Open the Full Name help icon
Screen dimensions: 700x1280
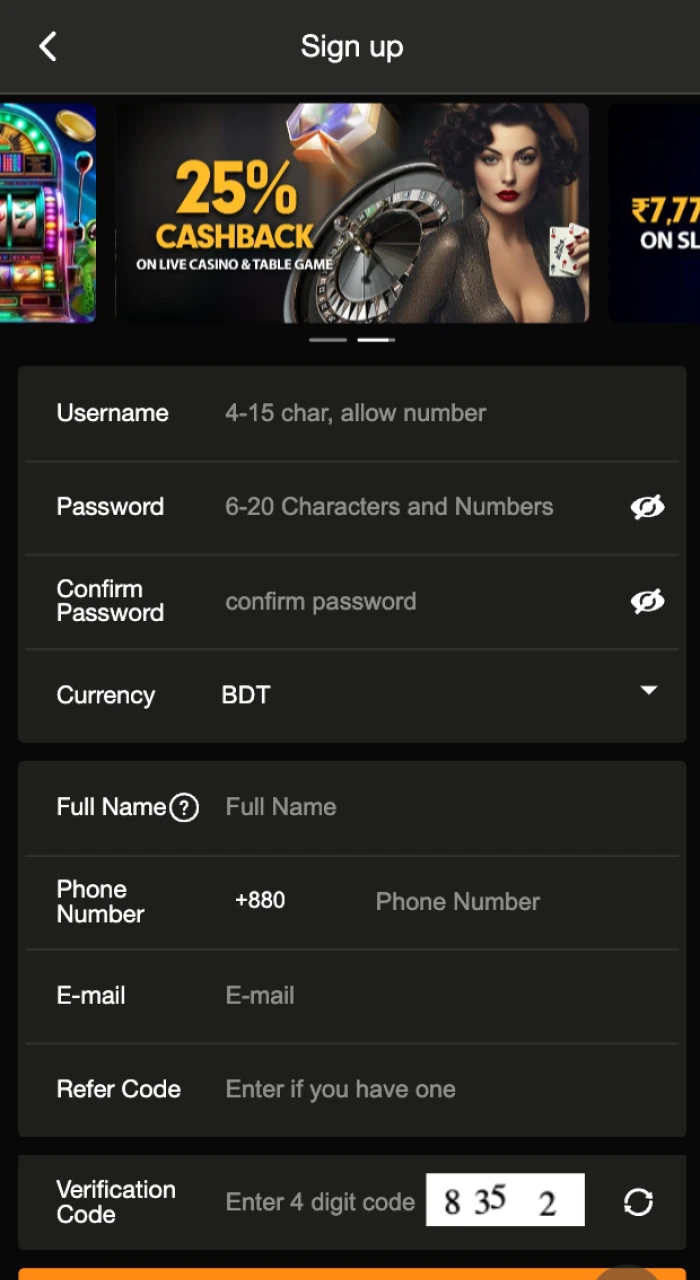(184, 807)
